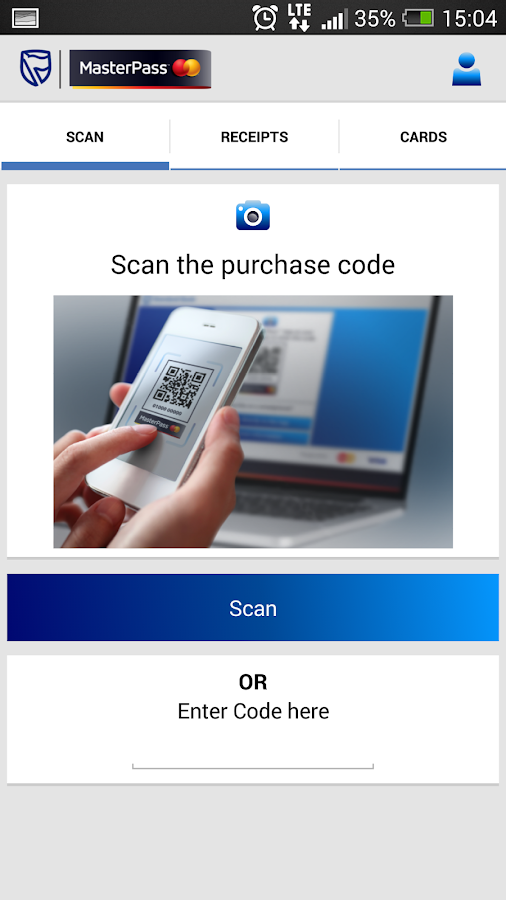
Task: Tap the blue Scan button
Action: [x=253, y=608]
